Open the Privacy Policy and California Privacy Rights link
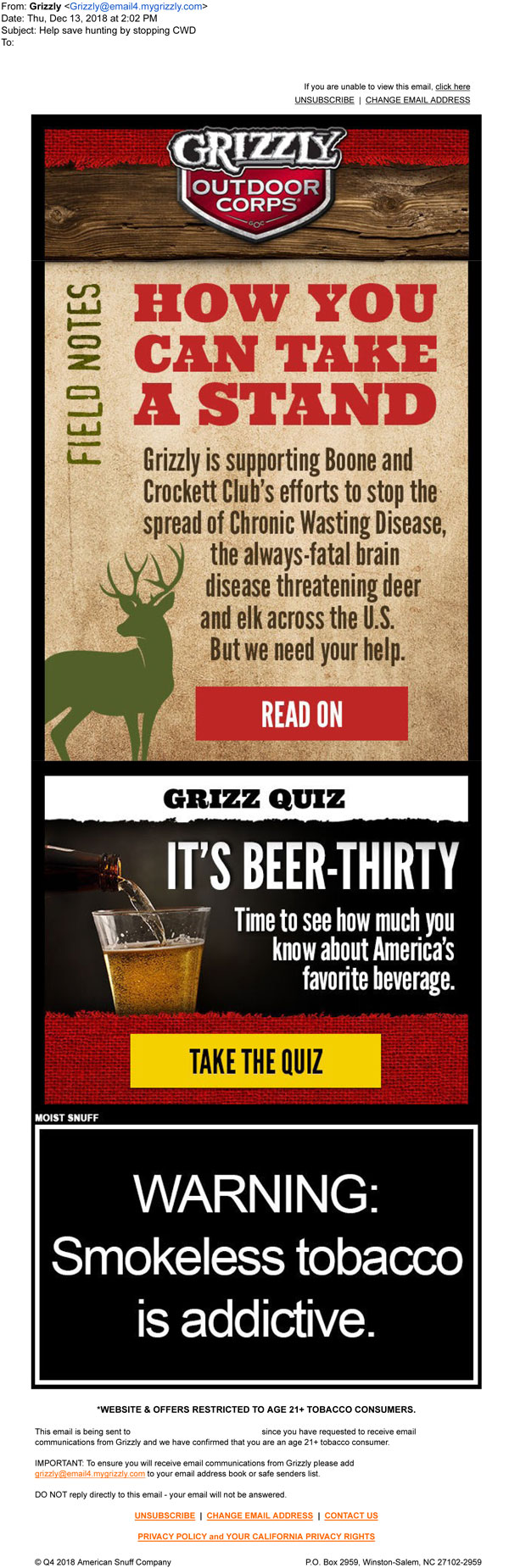Viewport: 509px width, 1568px height. pos(256,1536)
